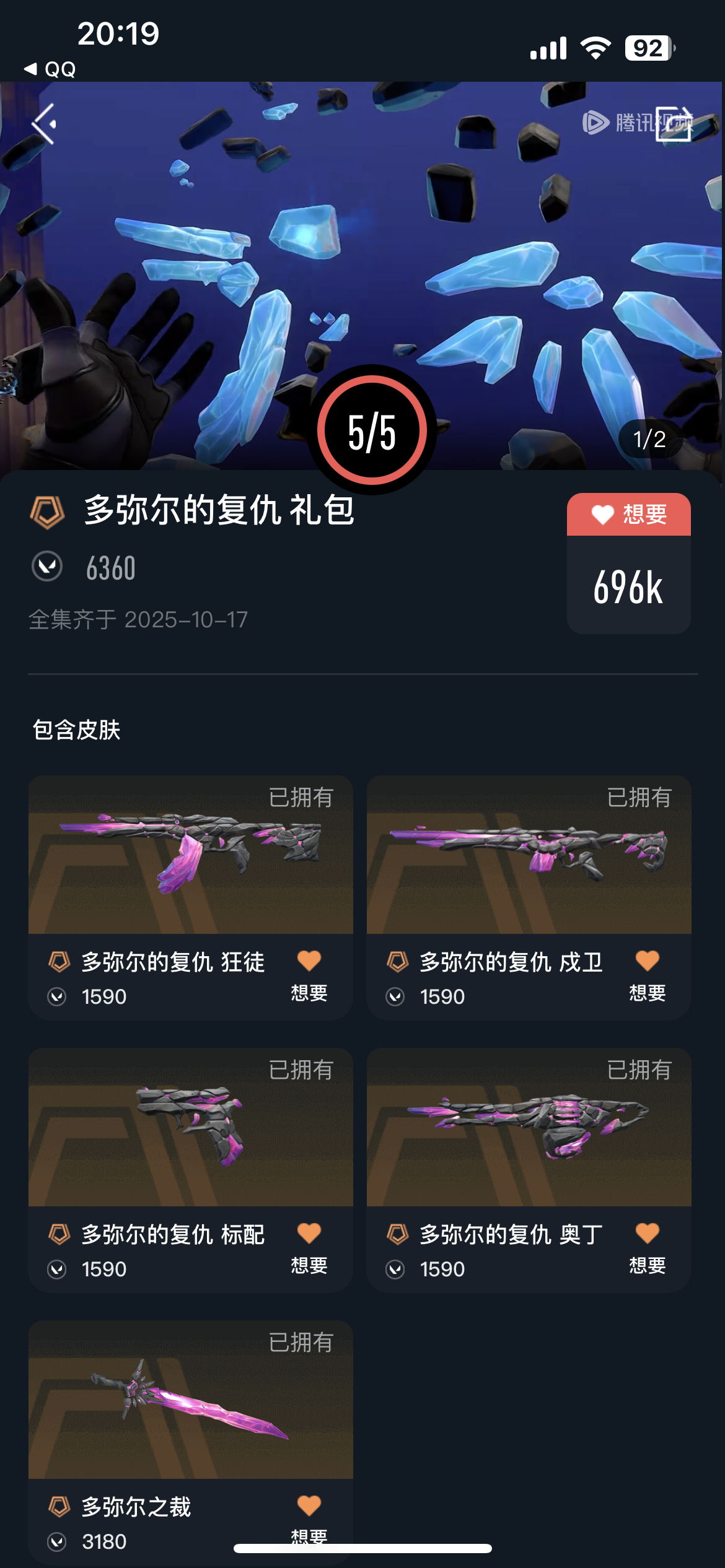The height and width of the screenshot is (1568, 725).
Task: Mark 多弥尔的复仇 戍卫 as wanted
Action: tap(648, 973)
